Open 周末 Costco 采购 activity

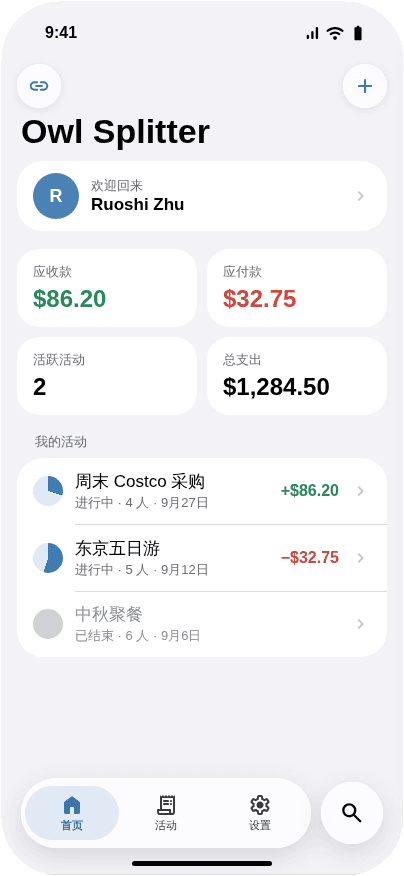pyautogui.click(x=202, y=491)
